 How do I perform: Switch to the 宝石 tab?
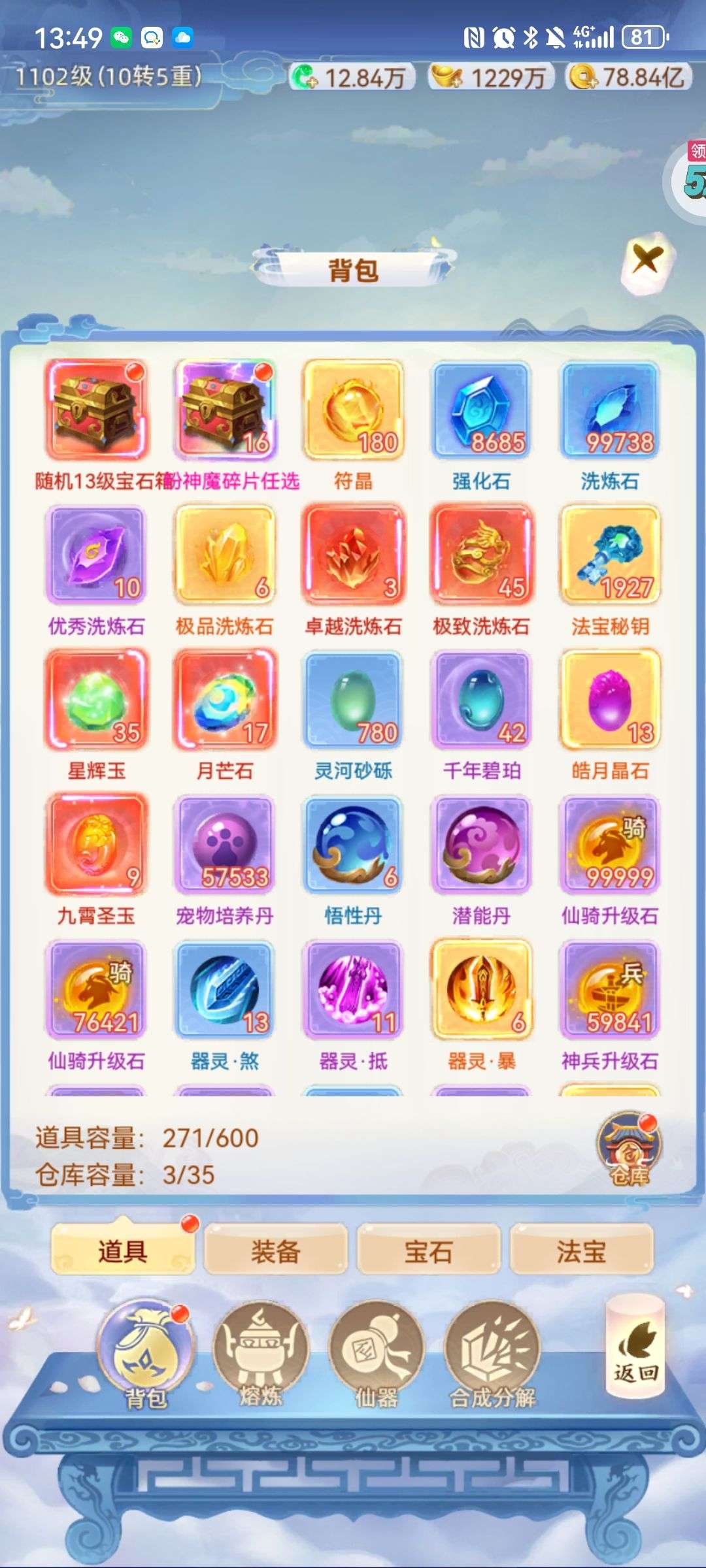tap(428, 1250)
